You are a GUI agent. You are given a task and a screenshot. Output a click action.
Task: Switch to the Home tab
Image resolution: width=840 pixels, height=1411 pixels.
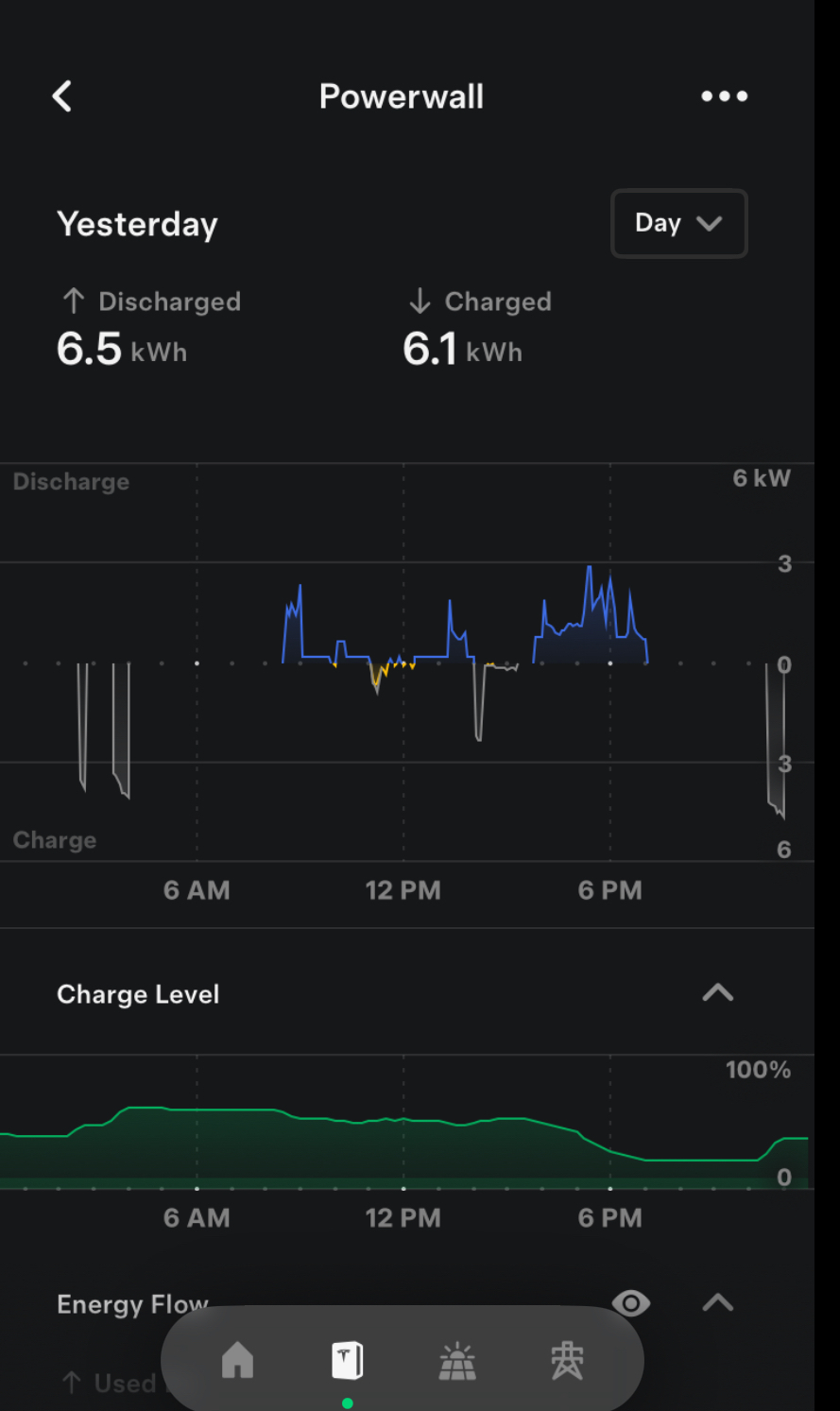[237, 1361]
